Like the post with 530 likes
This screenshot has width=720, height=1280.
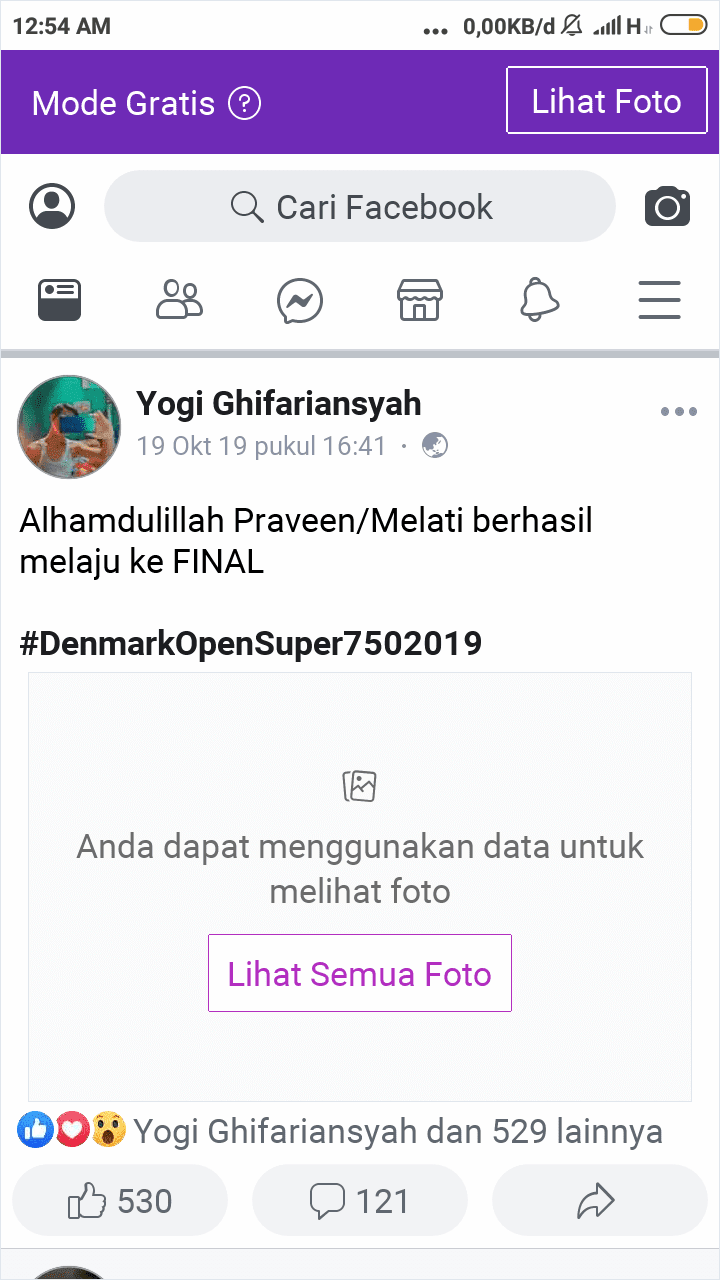120,1200
